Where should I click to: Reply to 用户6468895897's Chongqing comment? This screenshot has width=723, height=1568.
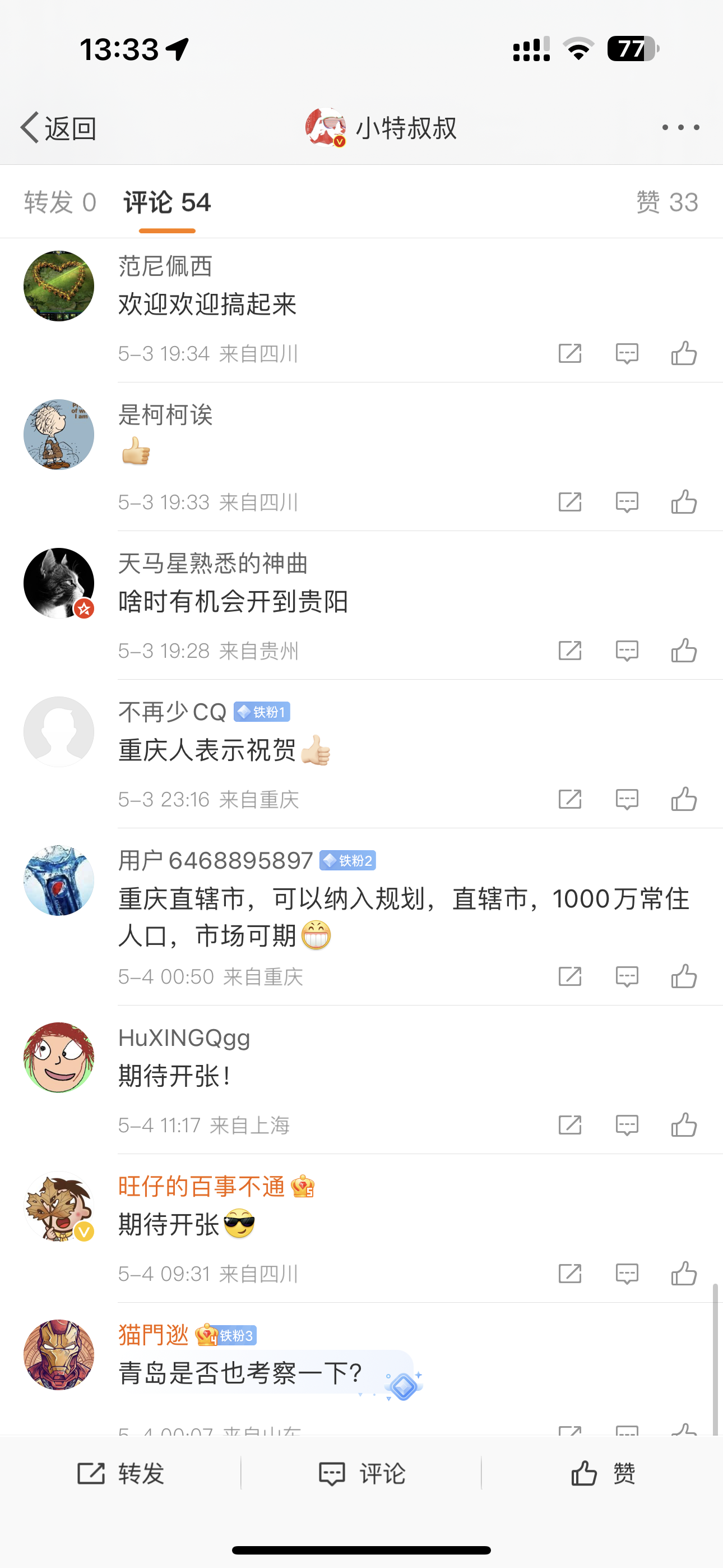click(x=627, y=976)
